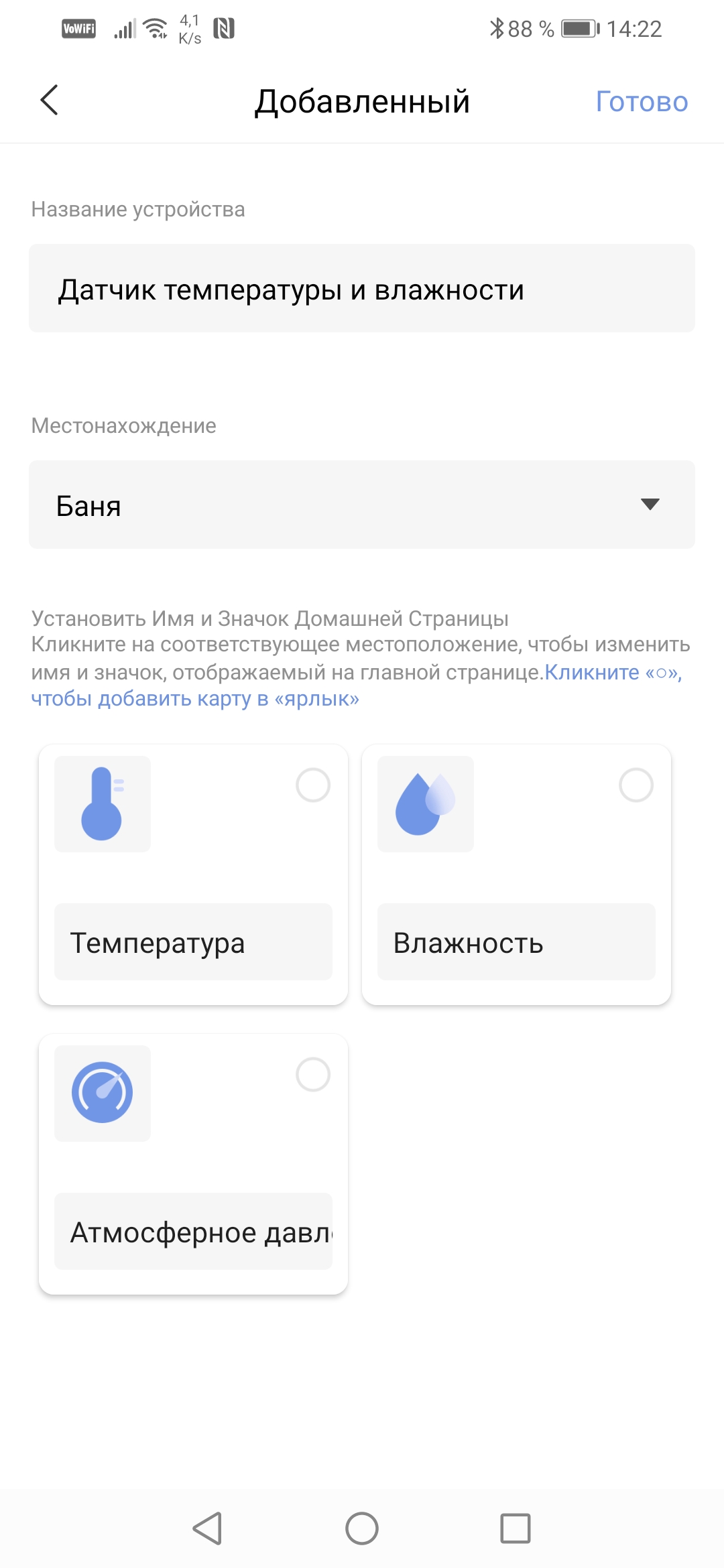Rename the Атмосферное давление label field
Screen dimensions: 724x1568
(x=193, y=1232)
